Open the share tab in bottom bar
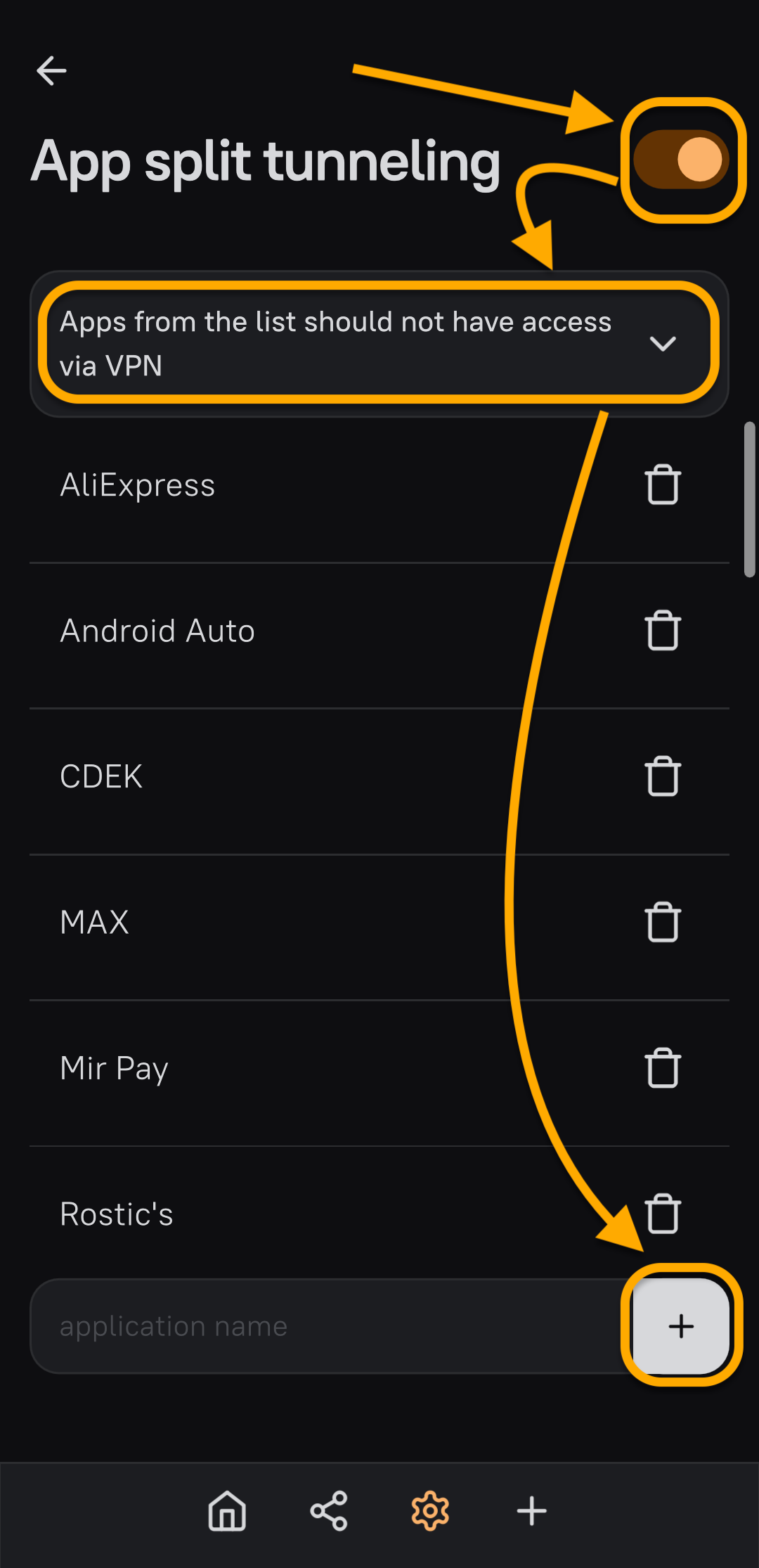 point(329,1511)
